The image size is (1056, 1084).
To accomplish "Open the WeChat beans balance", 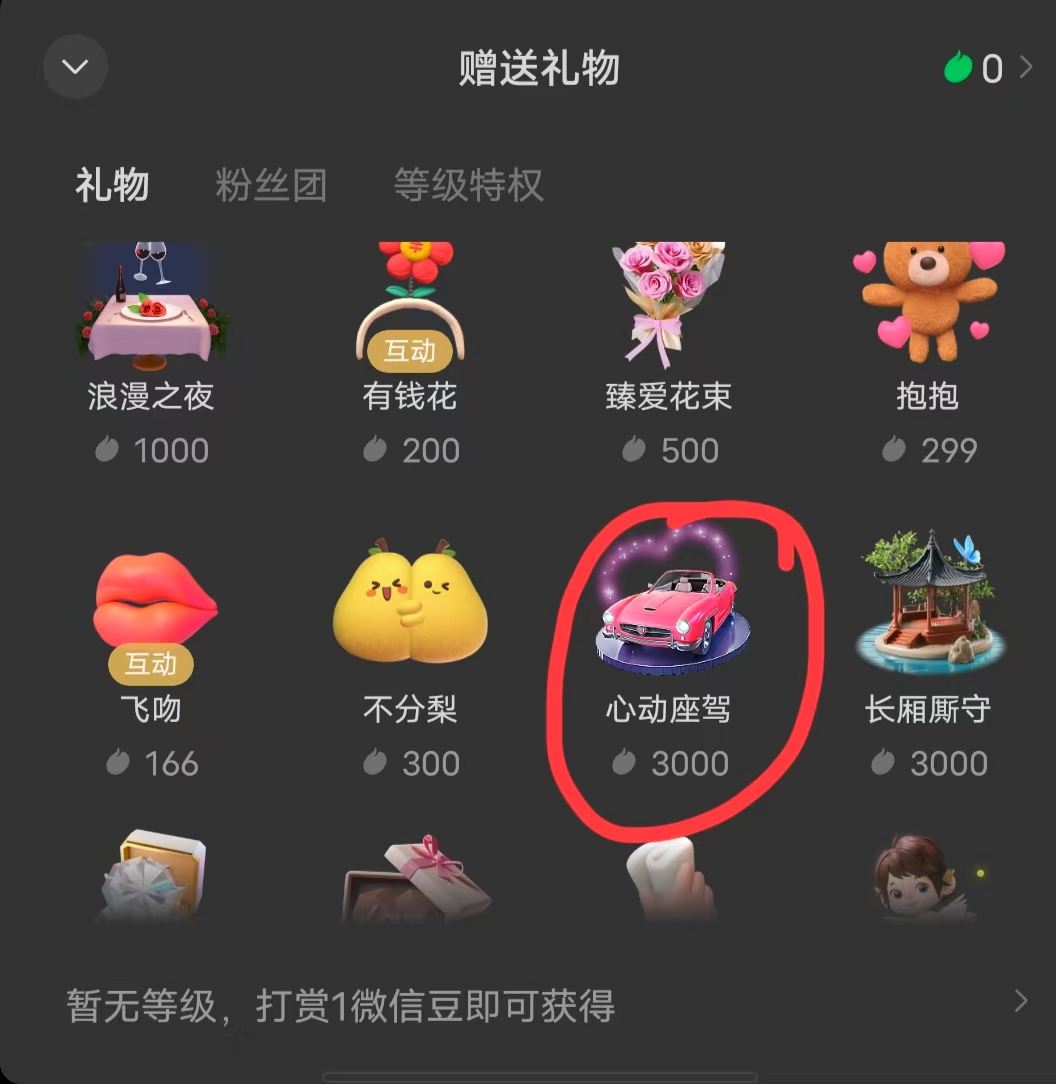I will 986,68.
